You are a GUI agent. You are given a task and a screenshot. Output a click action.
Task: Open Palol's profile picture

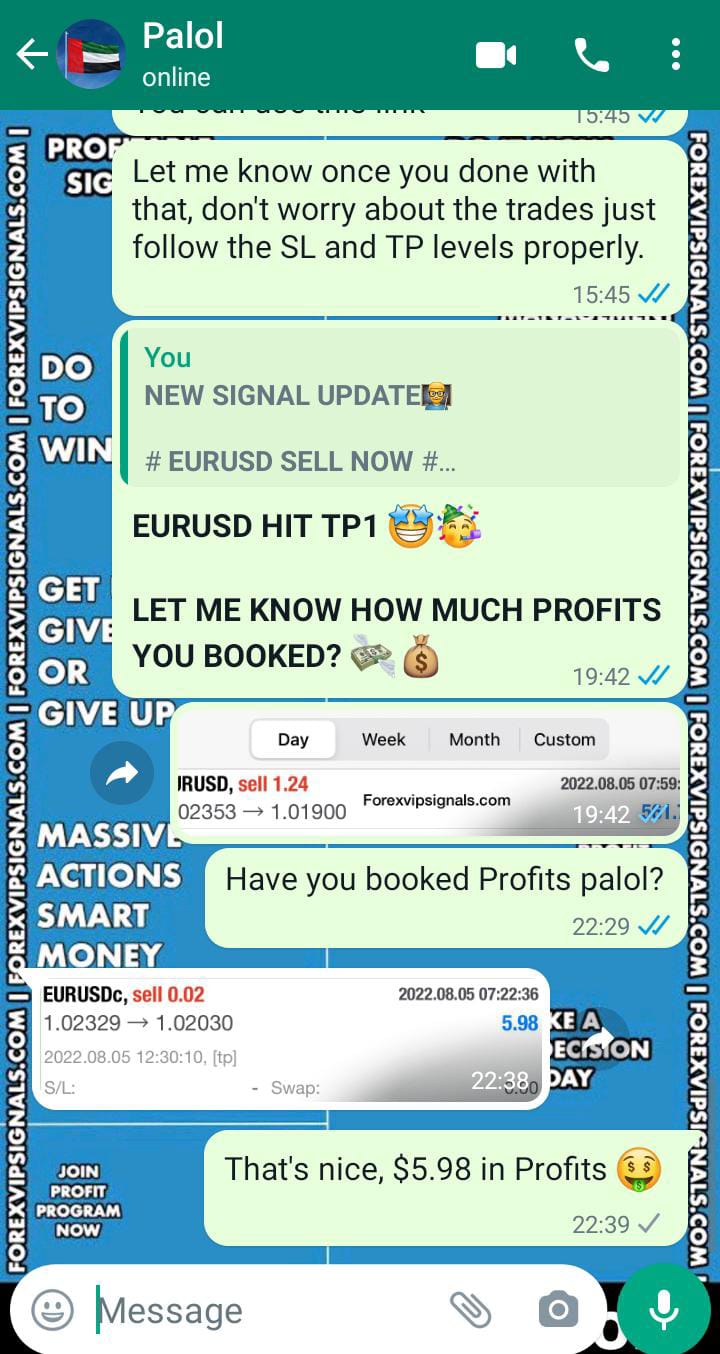pyautogui.click(x=91, y=55)
